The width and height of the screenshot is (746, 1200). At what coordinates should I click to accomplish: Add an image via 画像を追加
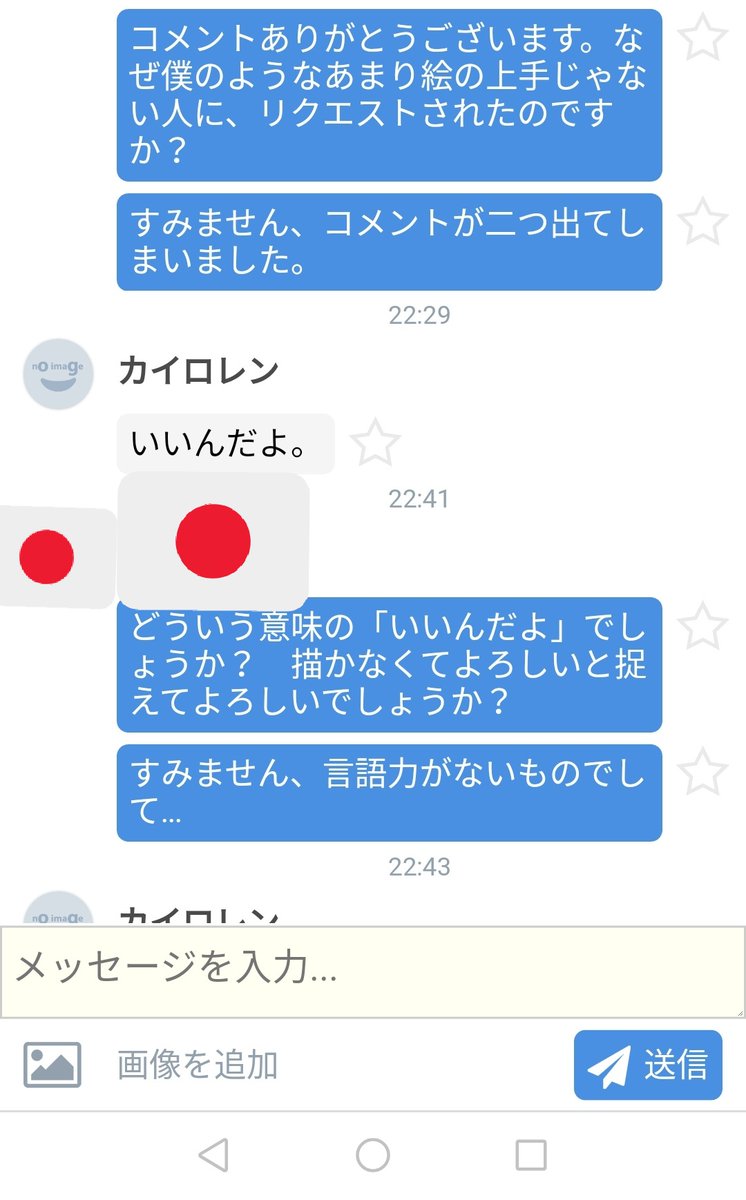pyautogui.click(x=150, y=1065)
